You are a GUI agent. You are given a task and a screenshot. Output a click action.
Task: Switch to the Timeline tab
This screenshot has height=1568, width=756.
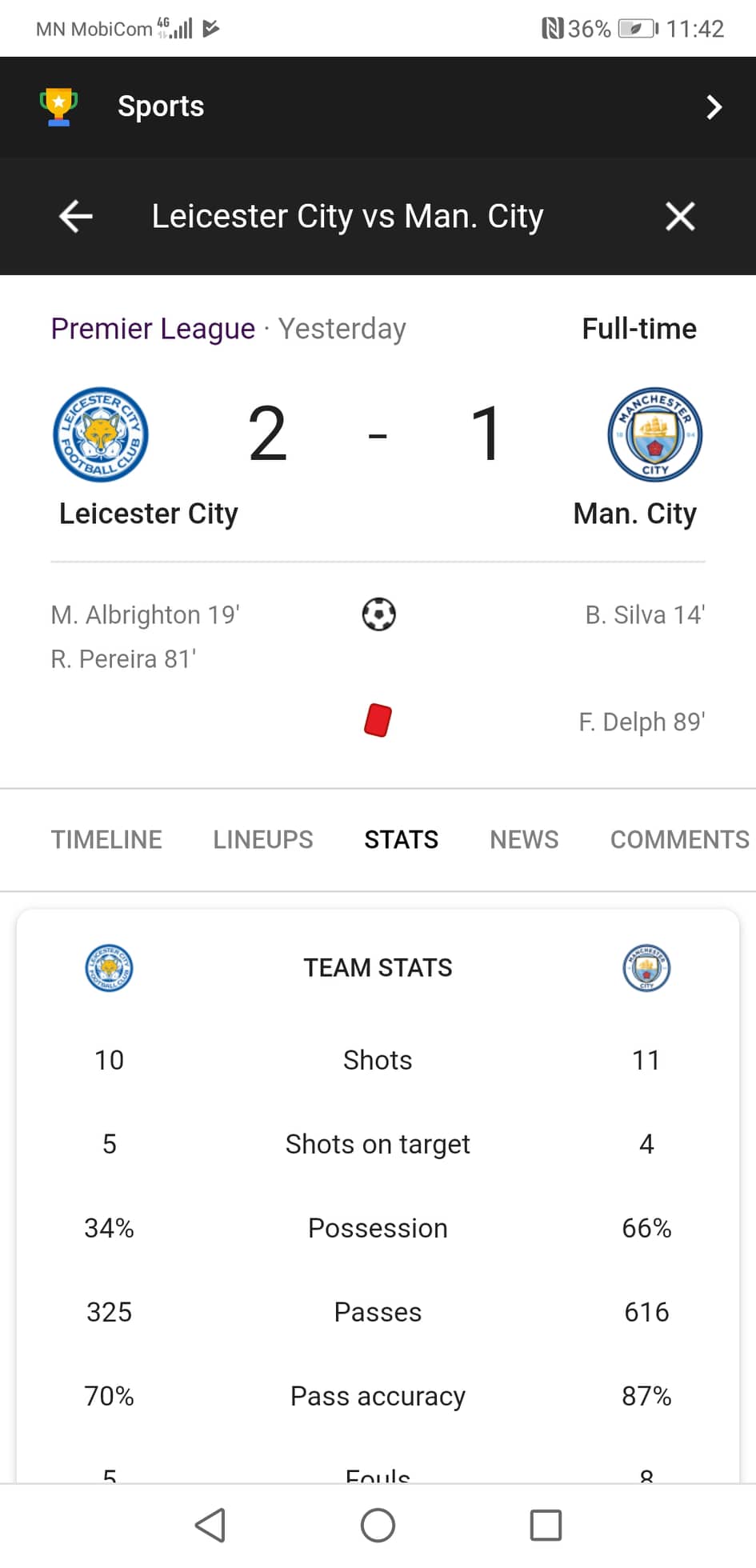106,839
